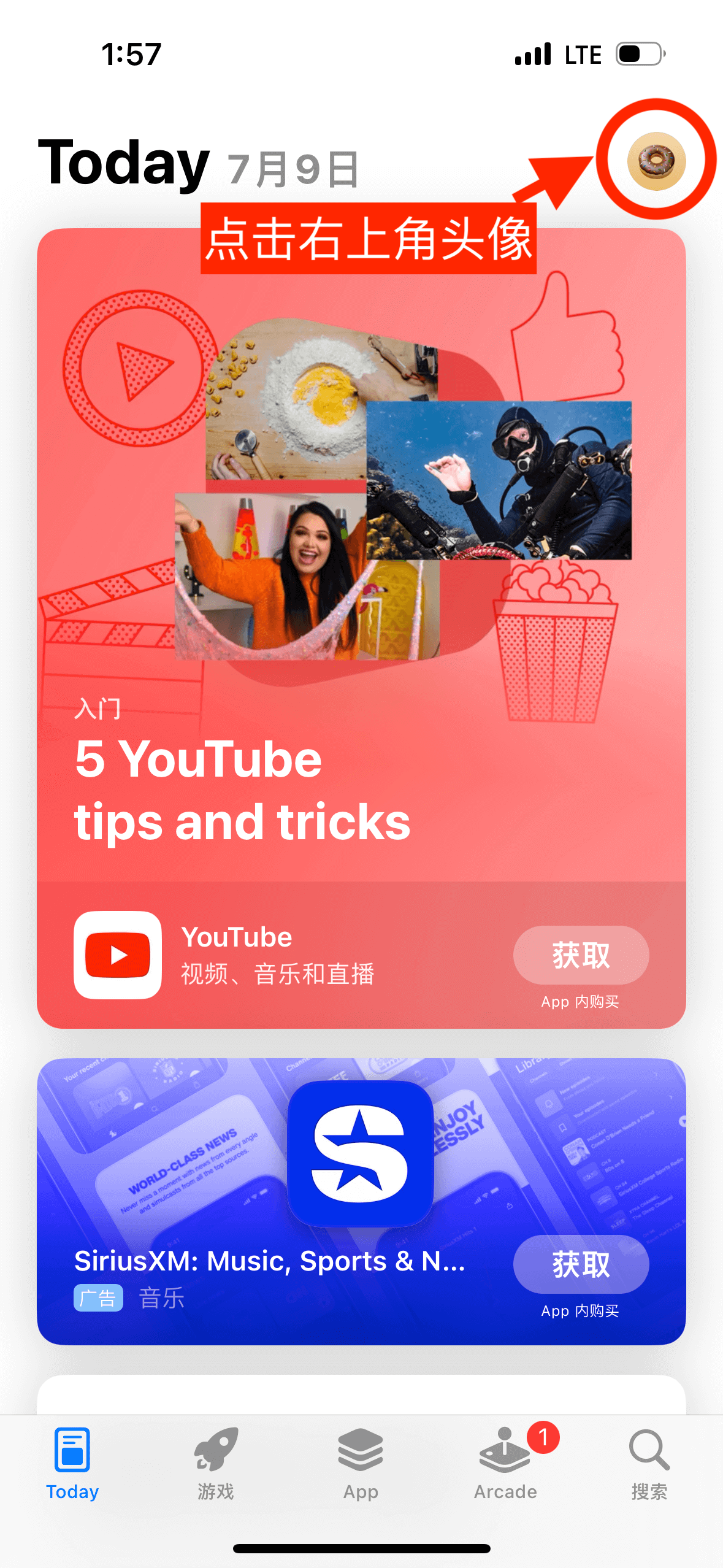Tap the battery indicator in status bar
Viewport: 723px width, 1568px height.
pyautogui.click(x=640, y=53)
